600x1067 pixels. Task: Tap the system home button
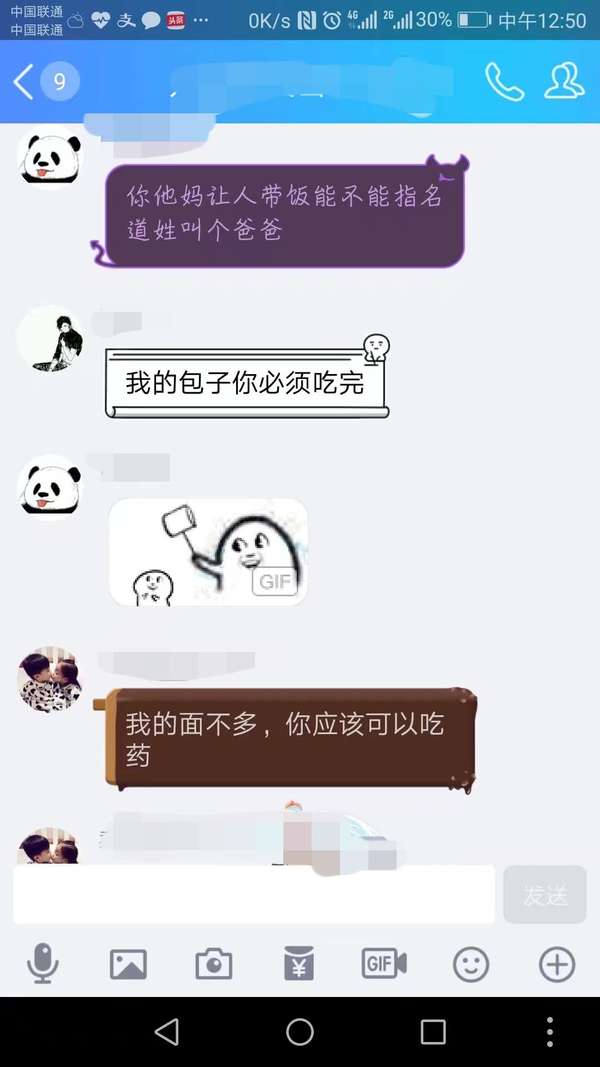click(x=300, y=1032)
